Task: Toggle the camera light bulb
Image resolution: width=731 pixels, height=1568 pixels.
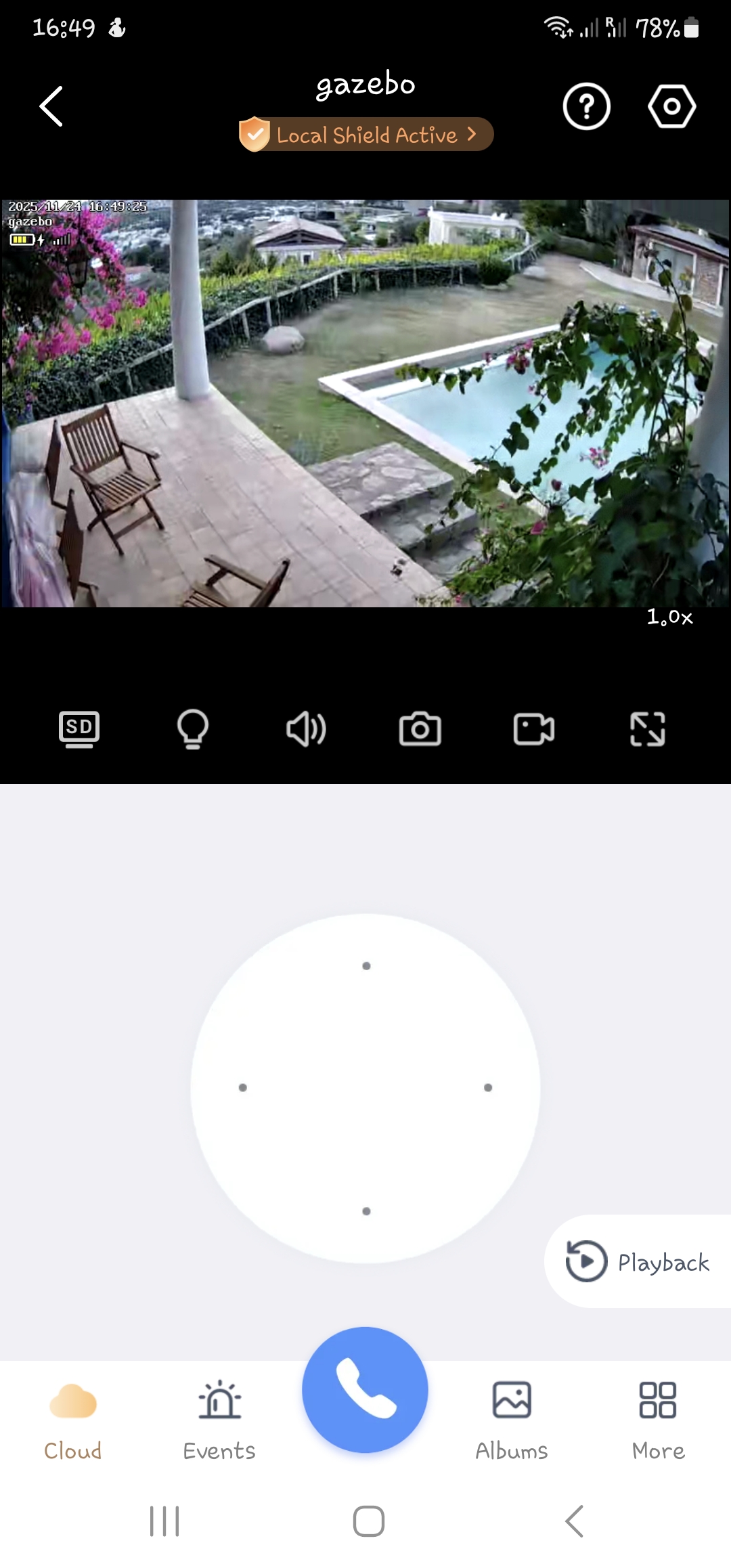Action: pos(193,729)
